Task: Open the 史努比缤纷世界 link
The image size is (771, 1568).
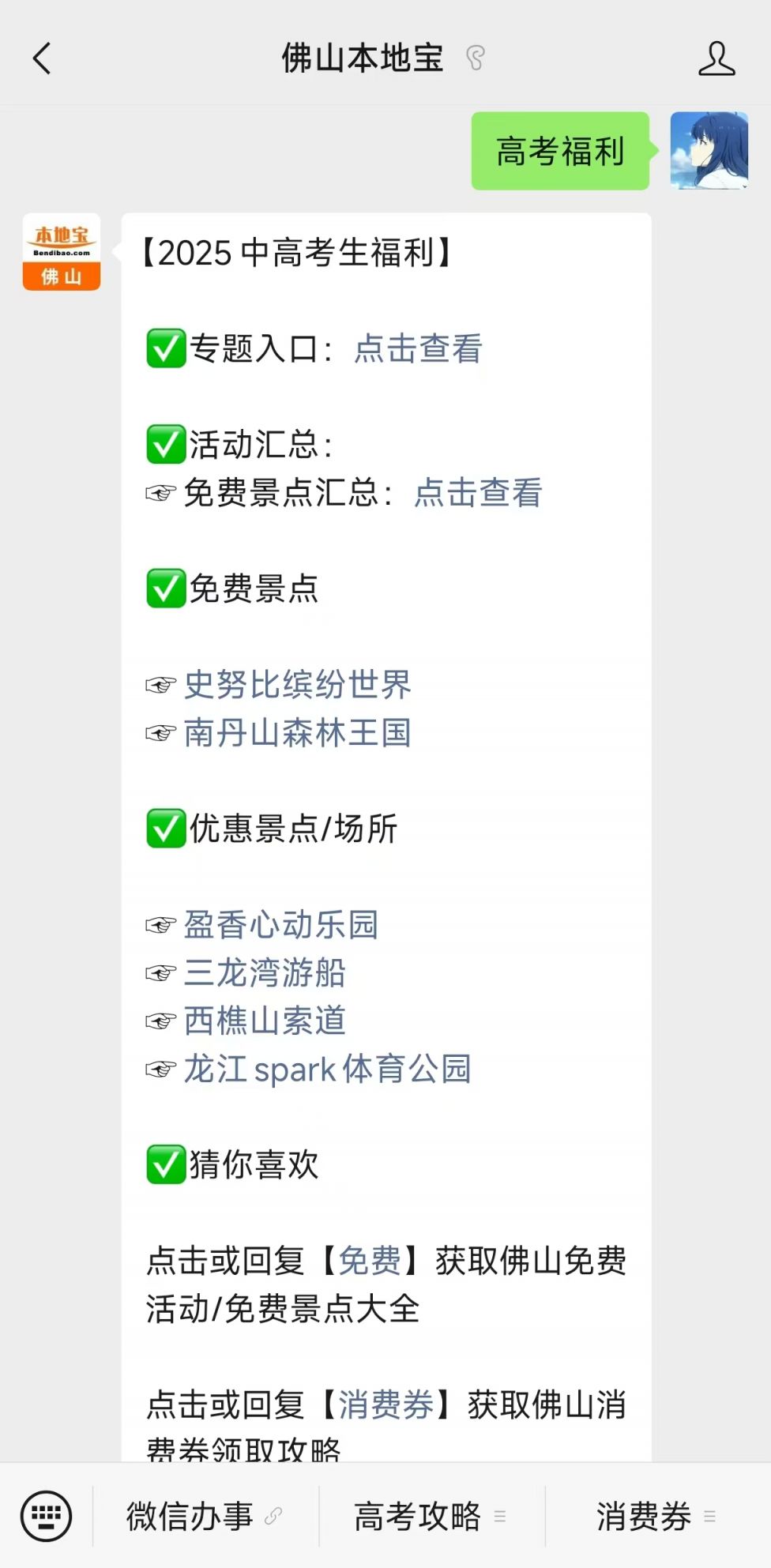Action: 297,685
